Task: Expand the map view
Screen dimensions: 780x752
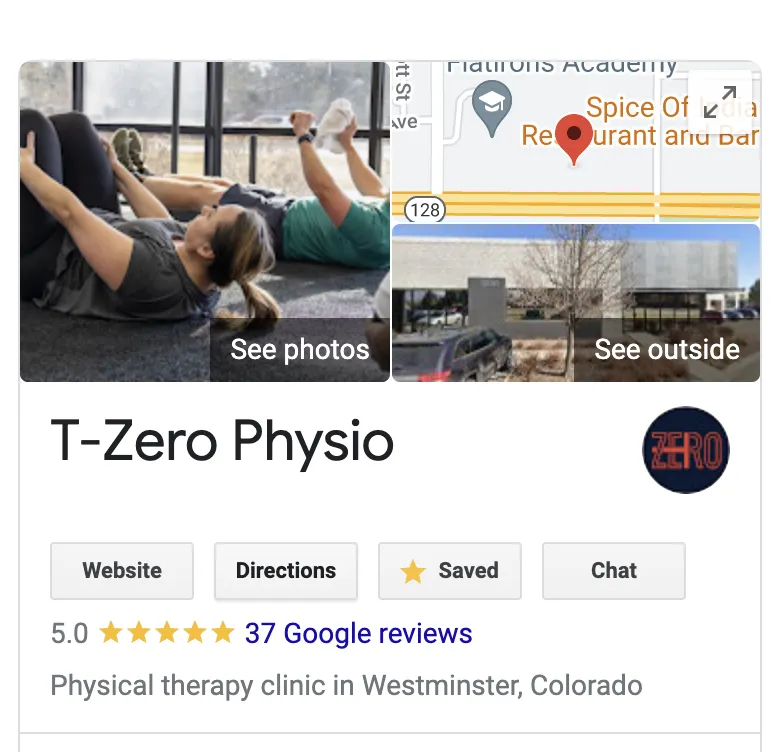Action: [719, 103]
